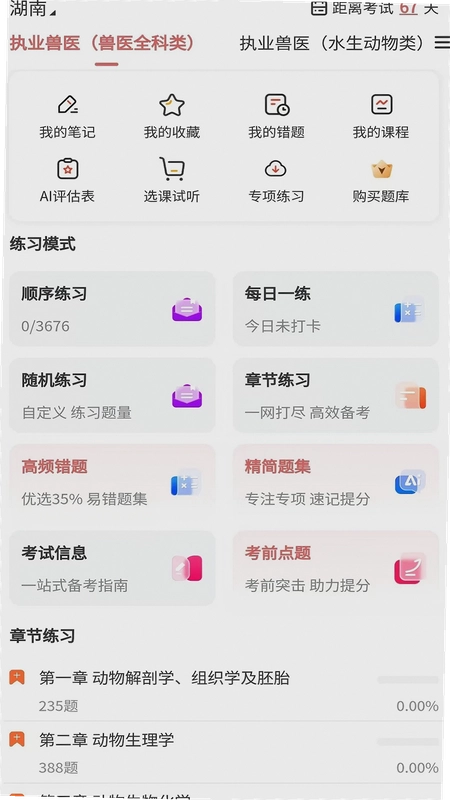Start 顺序练习 card
This screenshot has width=450, height=800.
(112, 309)
